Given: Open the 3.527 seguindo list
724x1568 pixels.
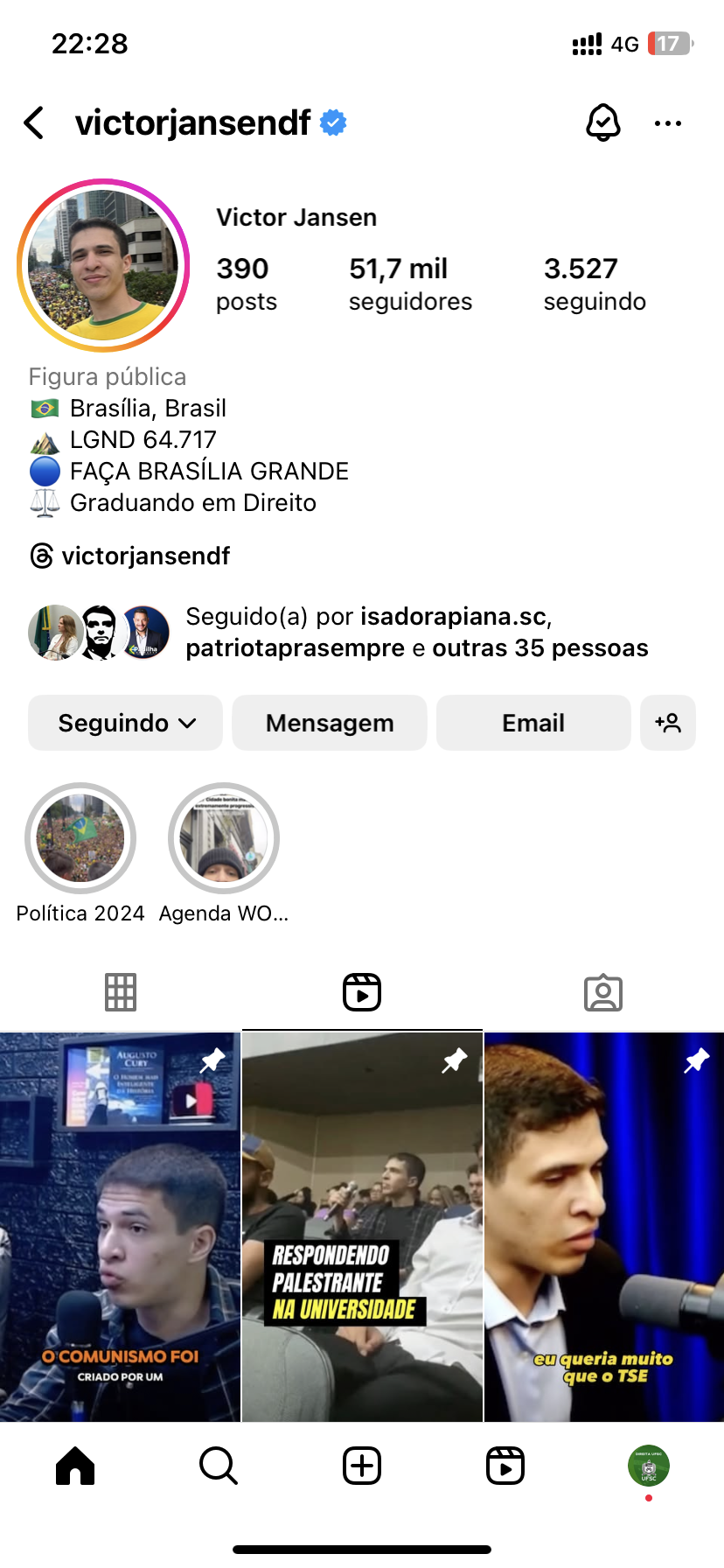Looking at the screenshot, I should coord(595,283).
